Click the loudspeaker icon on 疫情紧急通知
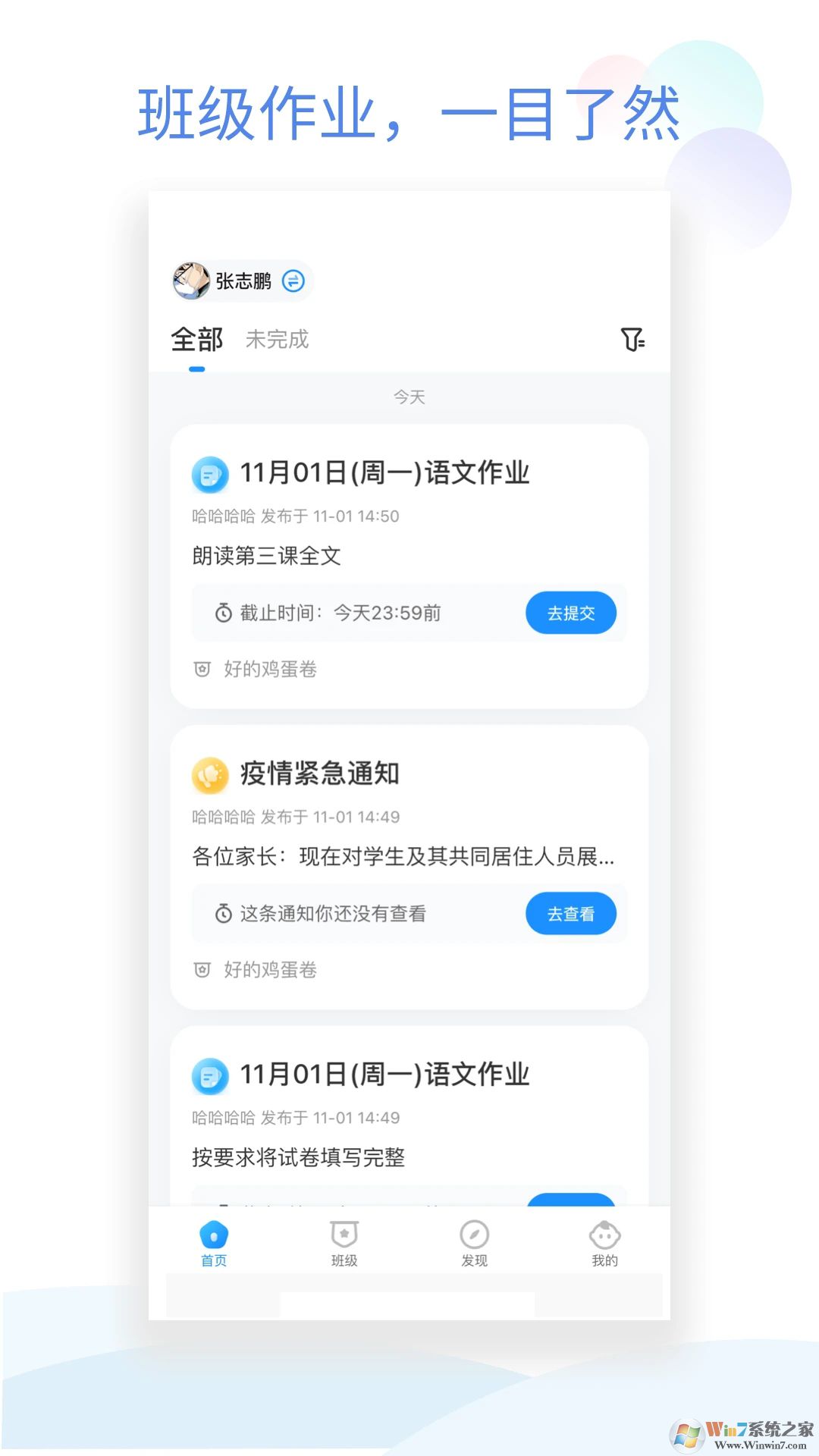The width and height of the screenshot is (819, 1456). [x=211, y=773]
